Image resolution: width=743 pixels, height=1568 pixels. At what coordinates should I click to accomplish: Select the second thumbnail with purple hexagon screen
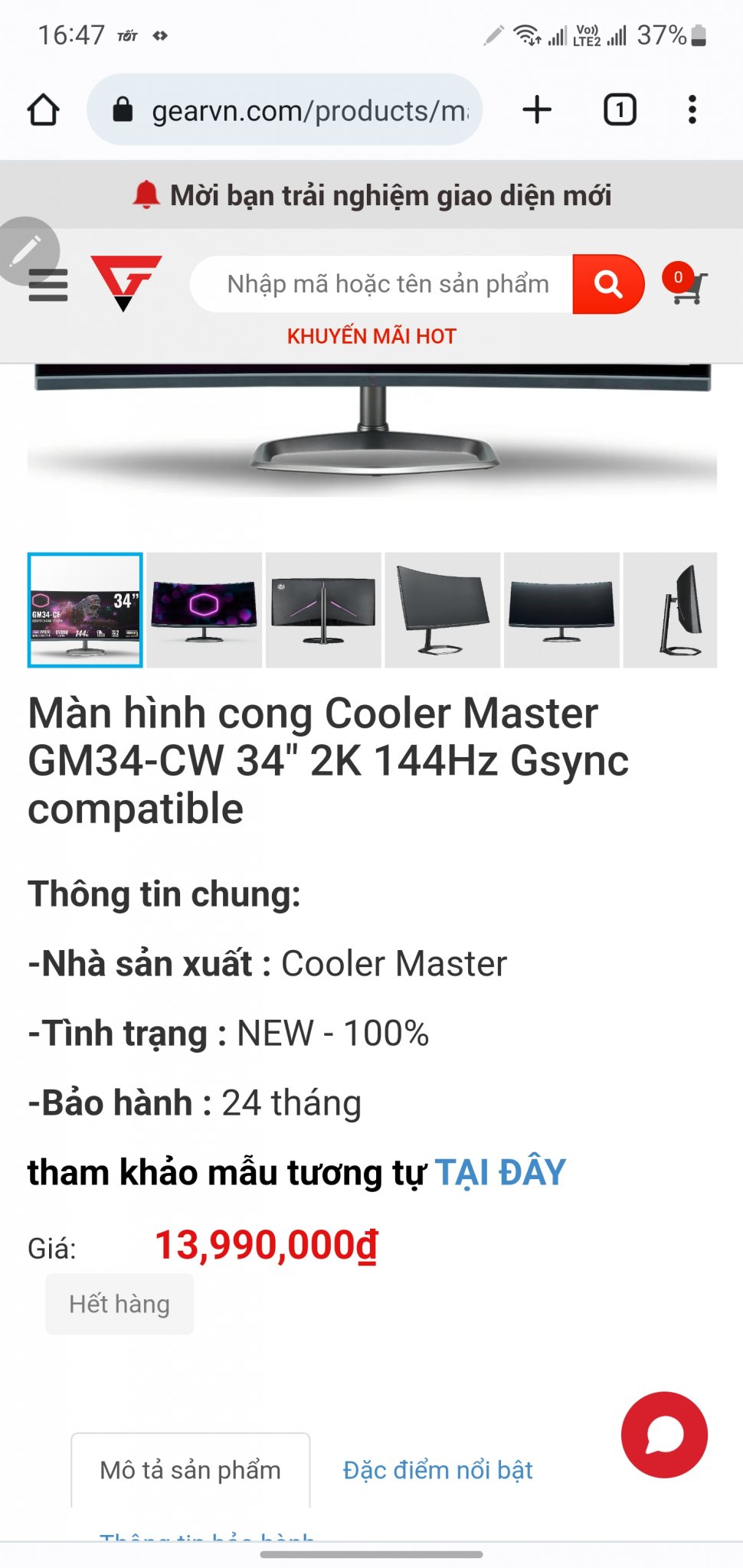(205, 610)
